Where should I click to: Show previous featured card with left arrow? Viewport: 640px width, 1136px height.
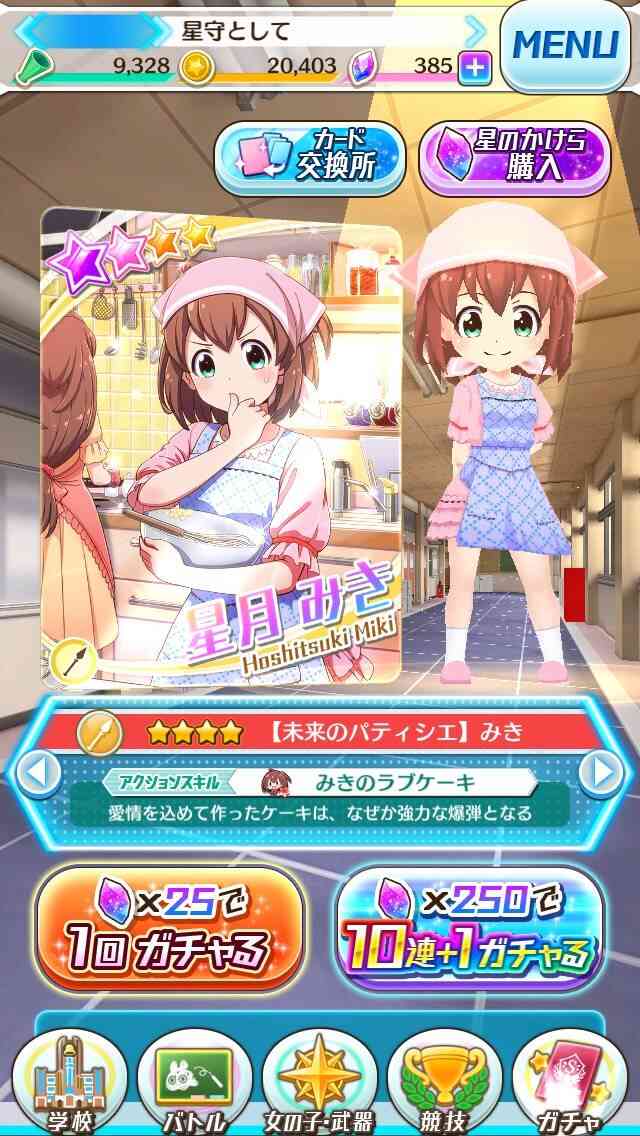tap(38, 774)
